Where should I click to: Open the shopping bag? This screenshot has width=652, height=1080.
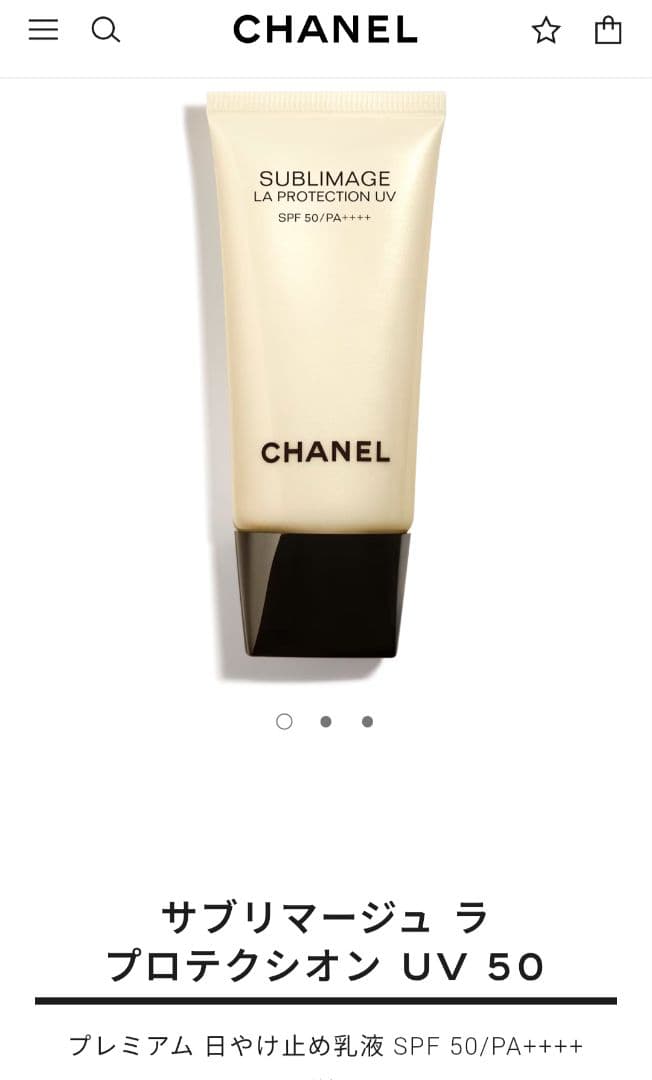[x=608, y=30]
